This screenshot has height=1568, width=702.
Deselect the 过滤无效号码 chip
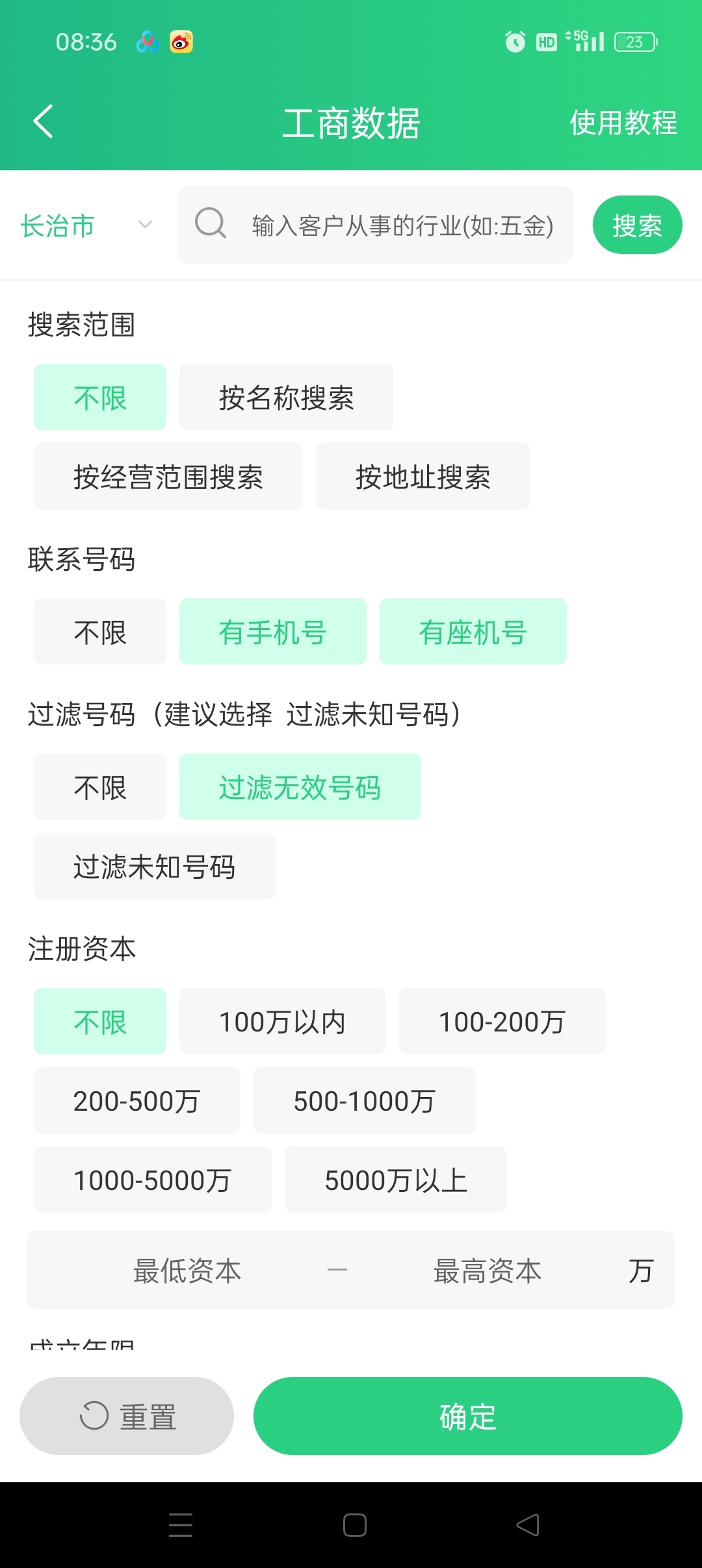tap(300, 787)
